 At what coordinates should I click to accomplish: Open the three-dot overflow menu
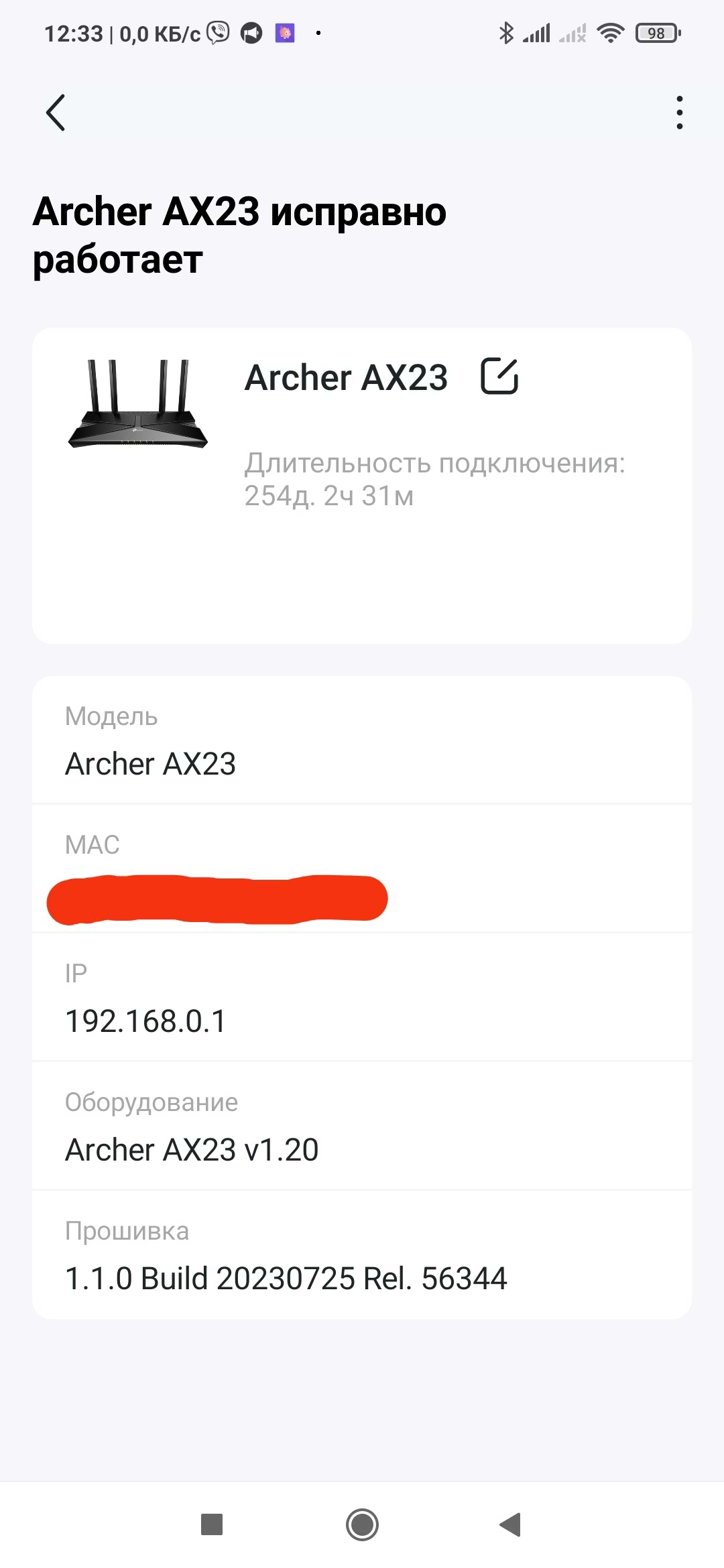[x=679, y=113]
